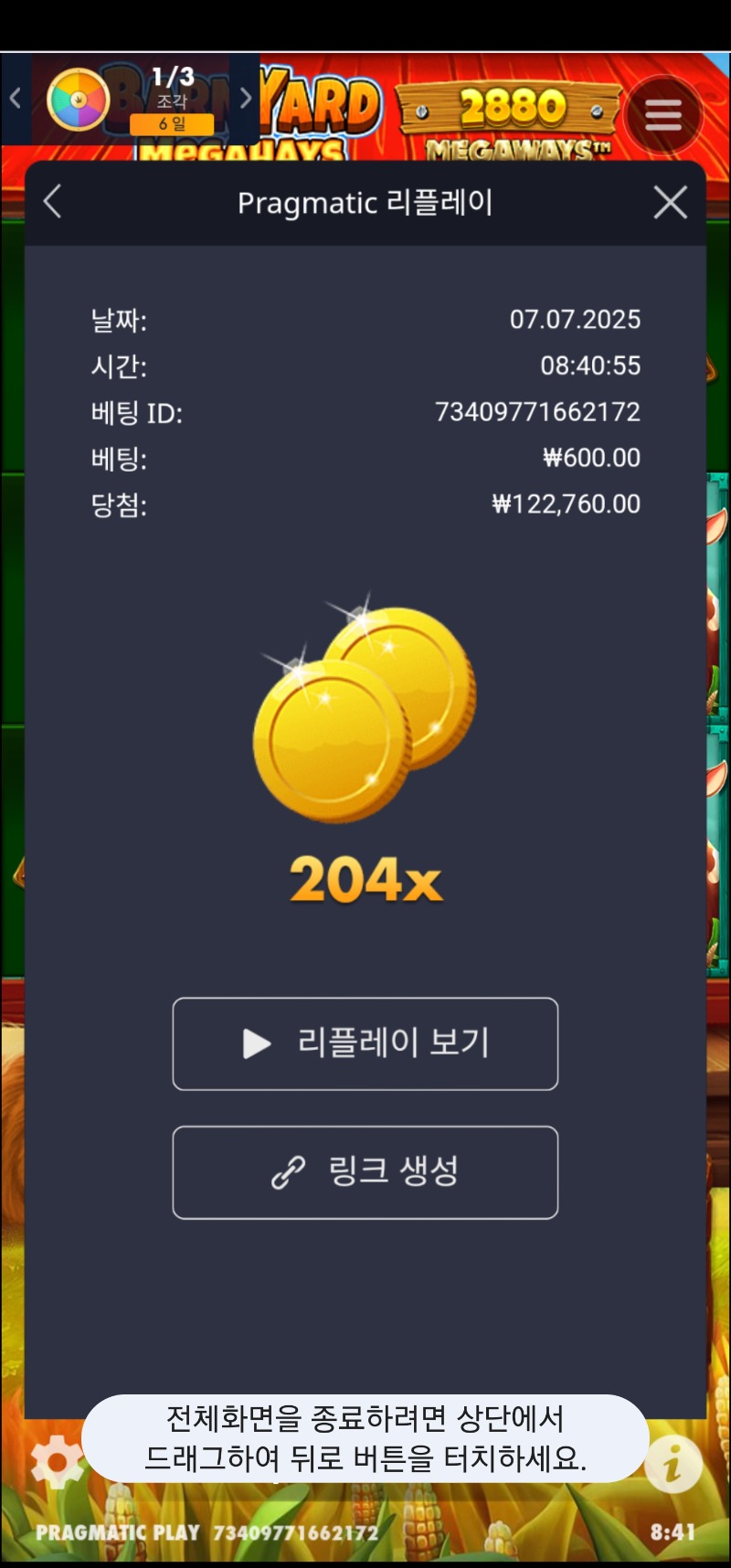Image resolution: width=731 pixels, height=1568 pixels.
Task: Tap 리플레이 보기 to watch the replay
Action: [x=365, y=1044]
